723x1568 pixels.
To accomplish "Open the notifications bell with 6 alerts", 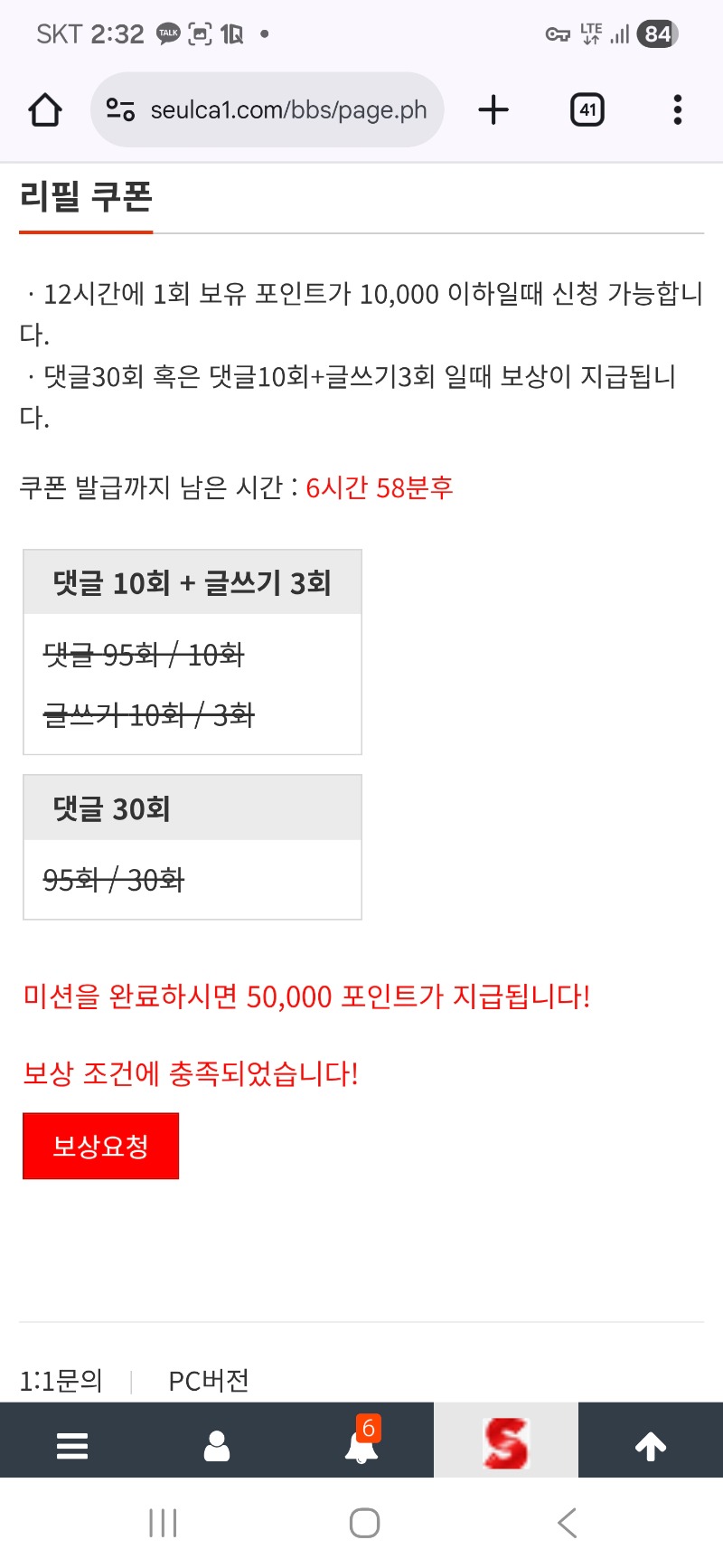I will coord(361,1443).
